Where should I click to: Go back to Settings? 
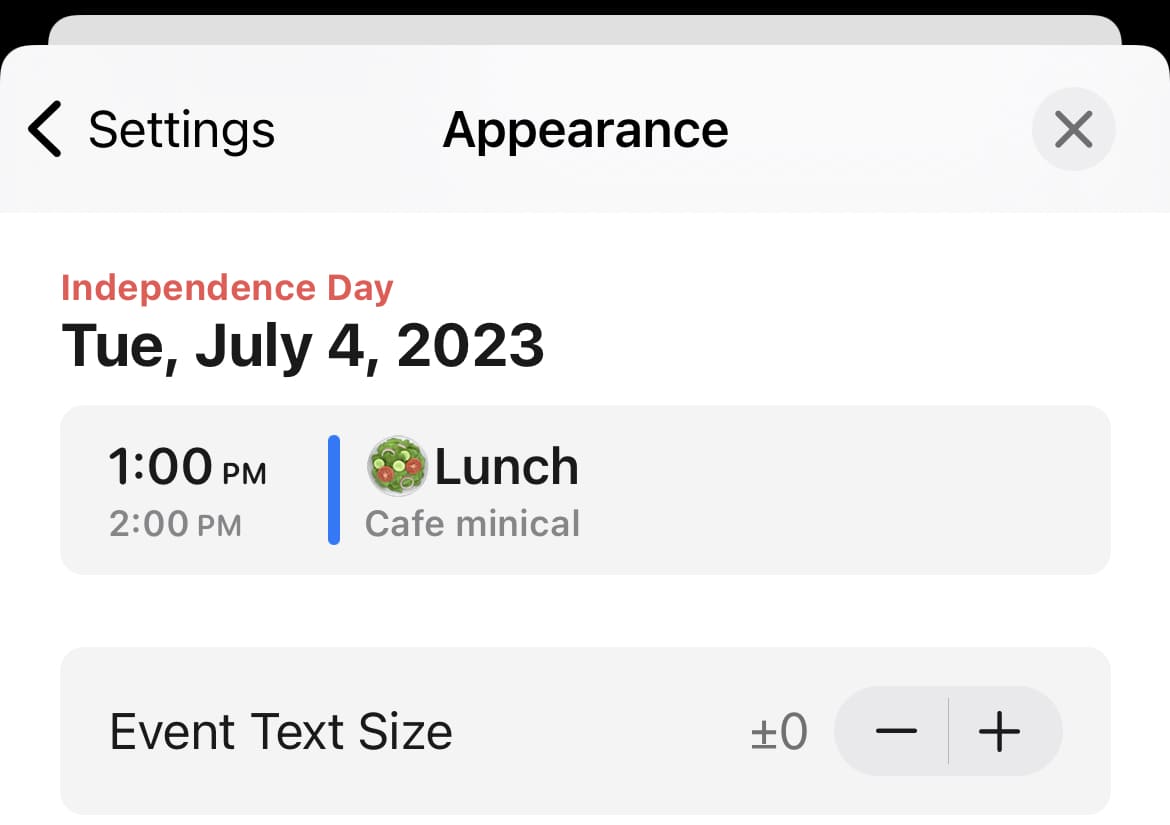[x=150, y=130]
